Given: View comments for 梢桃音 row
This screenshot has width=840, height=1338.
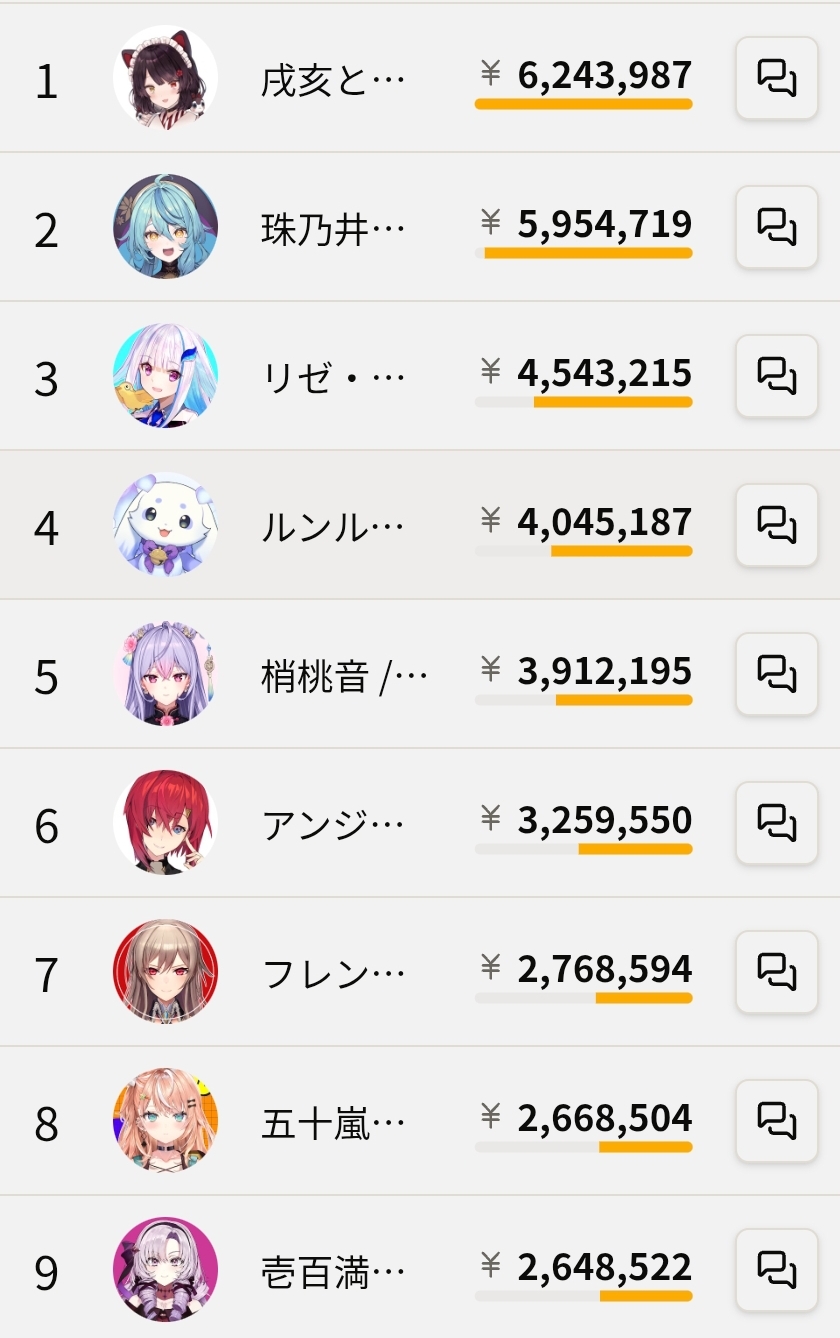Looking at the screenshot, I should pos(777,673).
